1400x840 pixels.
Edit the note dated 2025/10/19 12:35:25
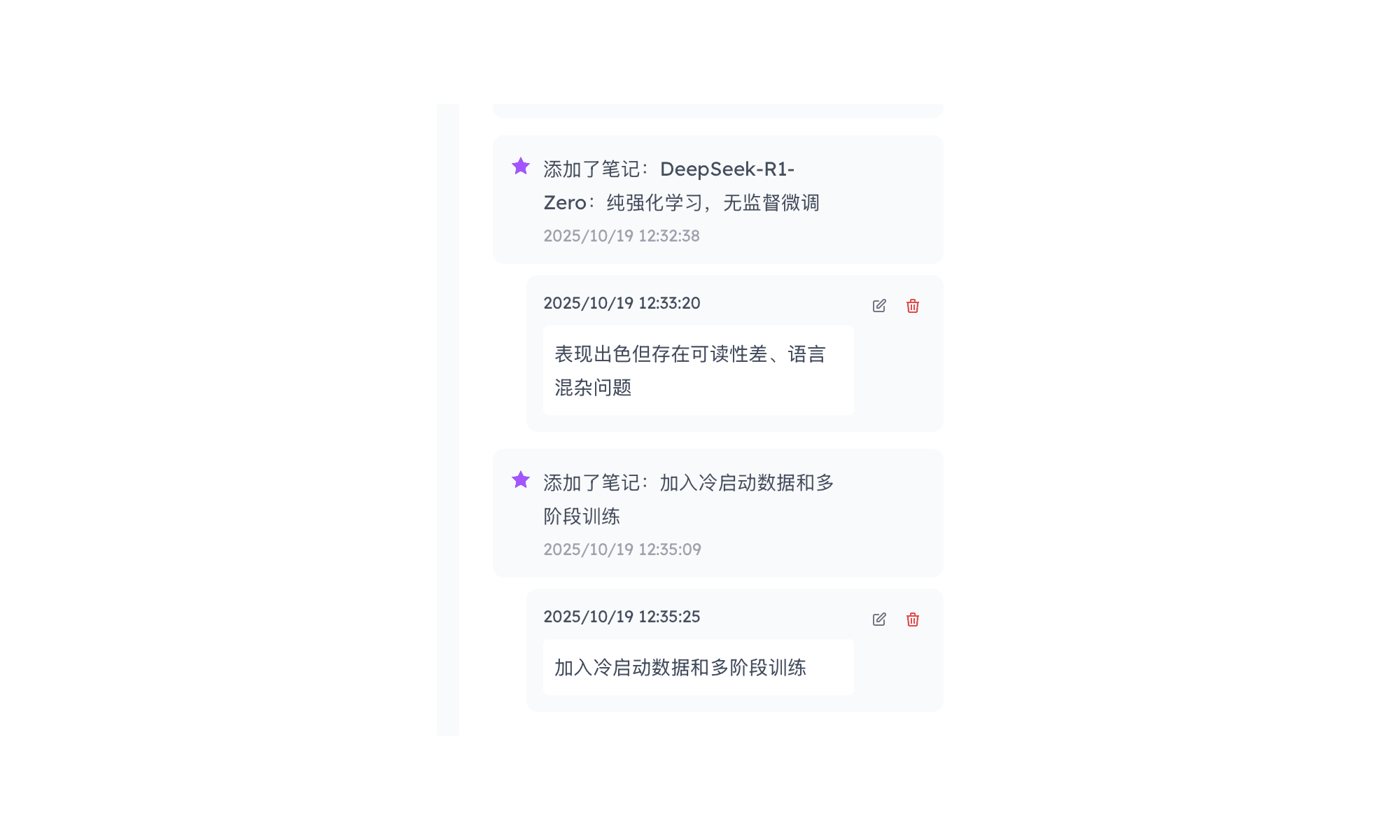click(879, 619)
